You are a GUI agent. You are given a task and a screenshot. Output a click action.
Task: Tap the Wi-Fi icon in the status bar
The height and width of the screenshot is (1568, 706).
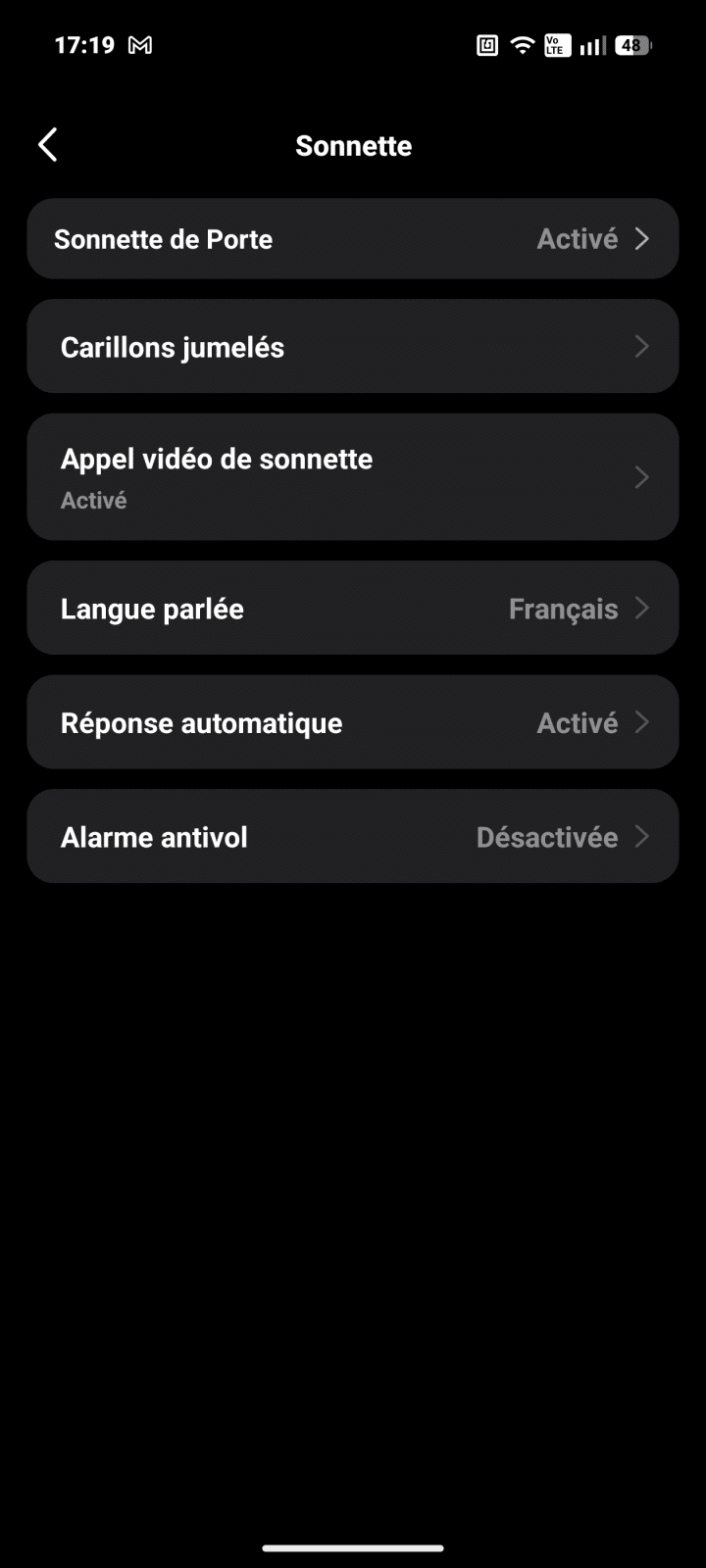[x=521, y=44]
